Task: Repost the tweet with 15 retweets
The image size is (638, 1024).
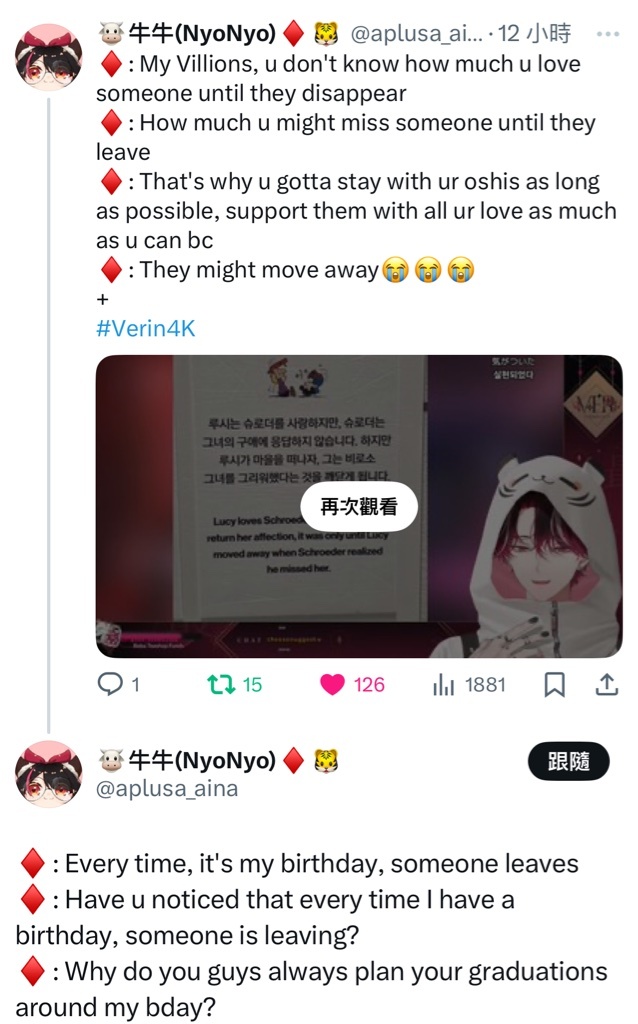Action: (x=233, y=684)
